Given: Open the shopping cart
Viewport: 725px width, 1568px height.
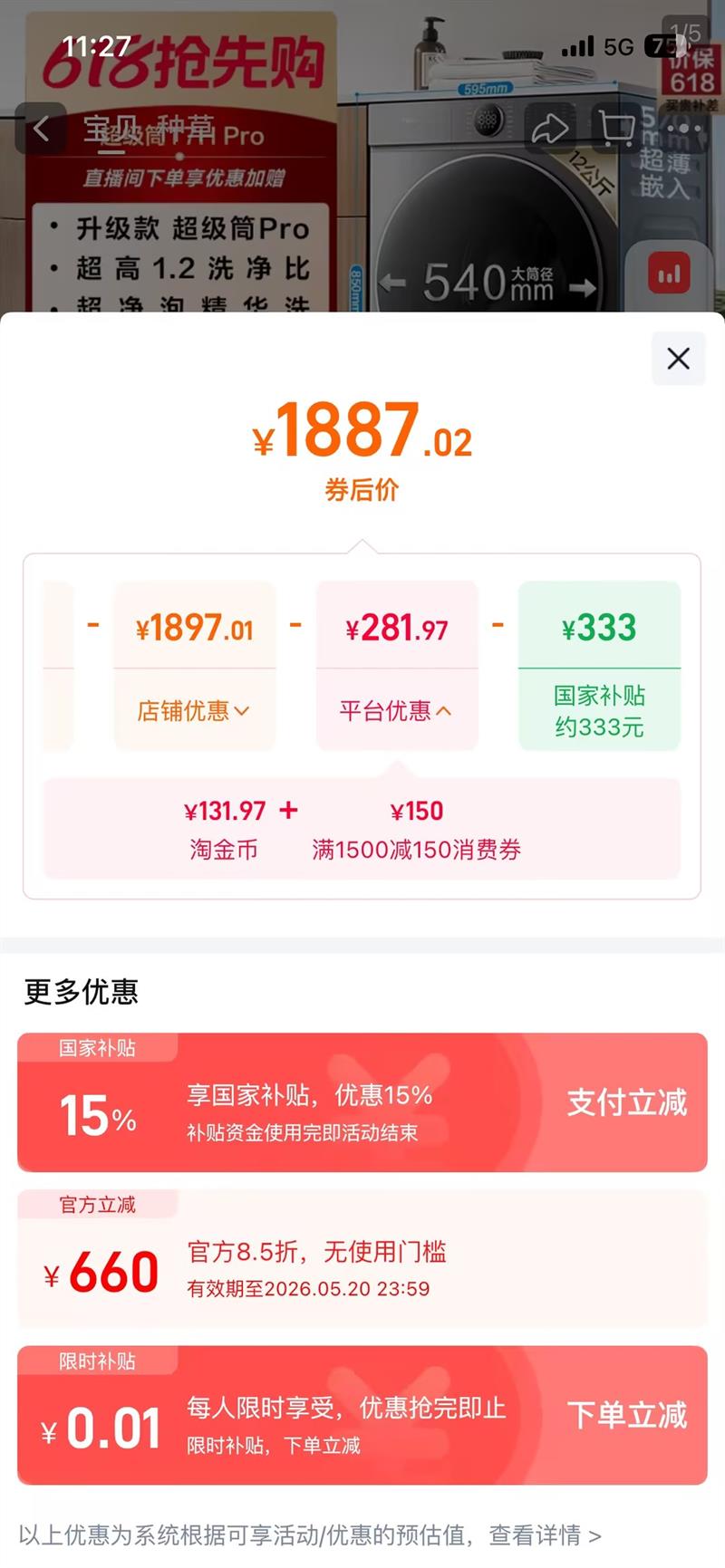Looking at the screenshot, I should tap(617, 129).
